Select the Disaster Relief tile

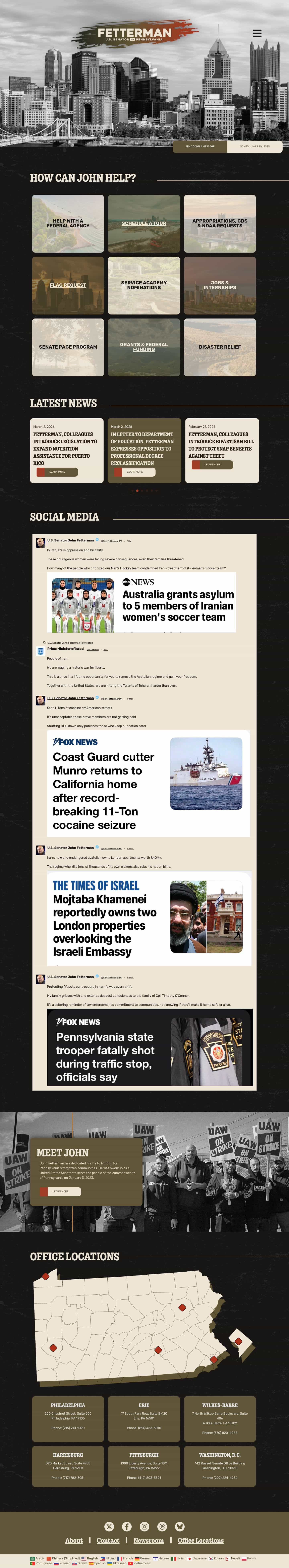point(220,347)
